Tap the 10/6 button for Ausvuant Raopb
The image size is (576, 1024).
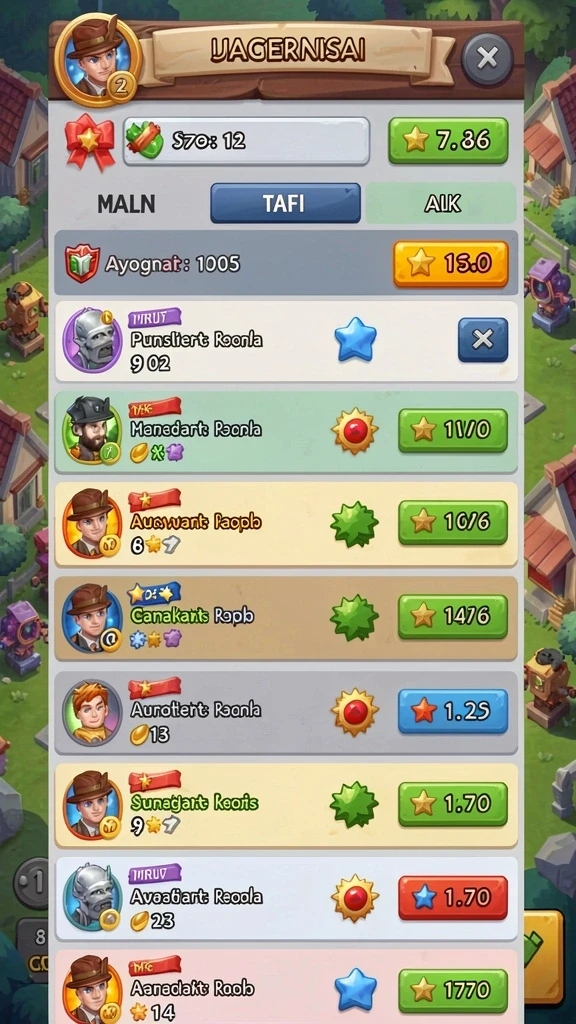click(x=453, y=522)
